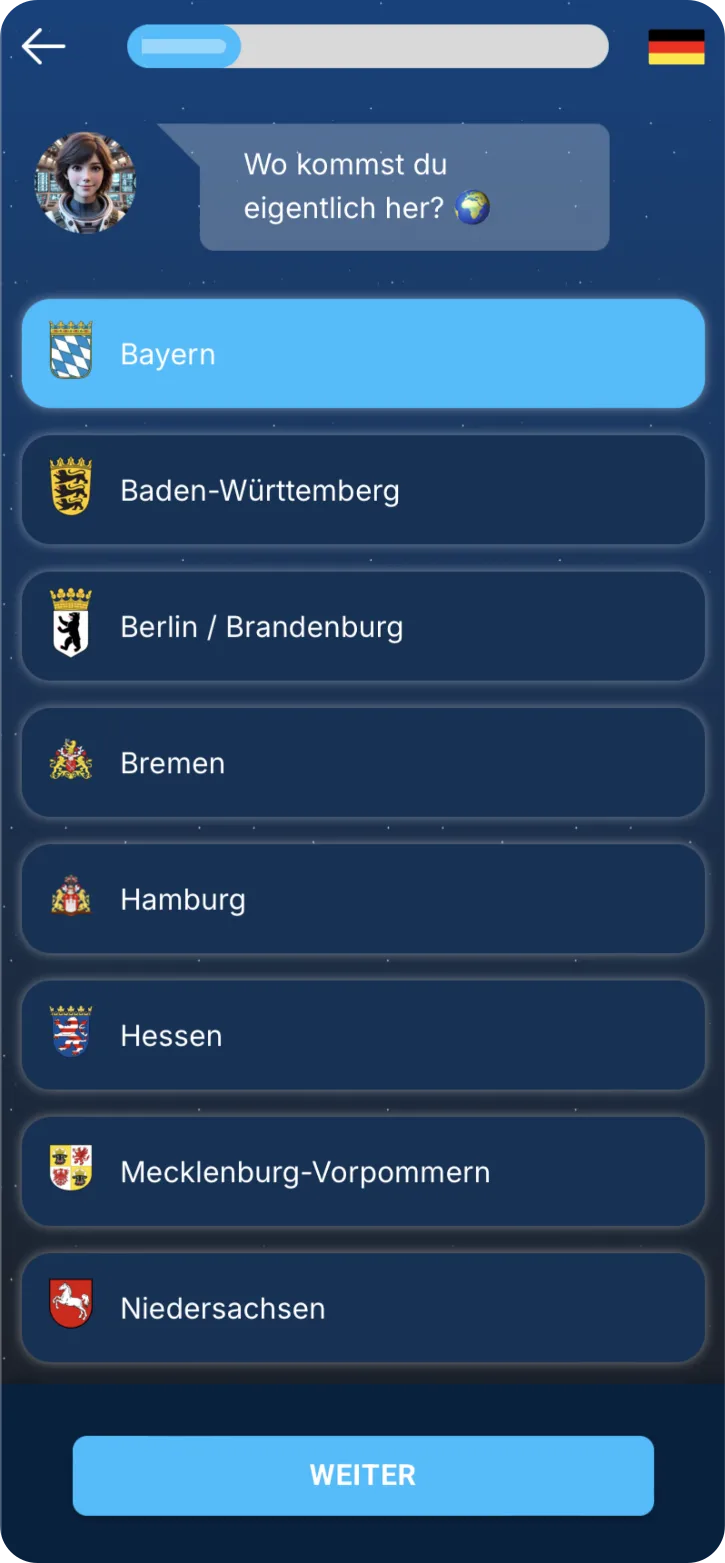Tap the Hessen option
Screen dimensions: 725x1563
[x=363, y=1035]
